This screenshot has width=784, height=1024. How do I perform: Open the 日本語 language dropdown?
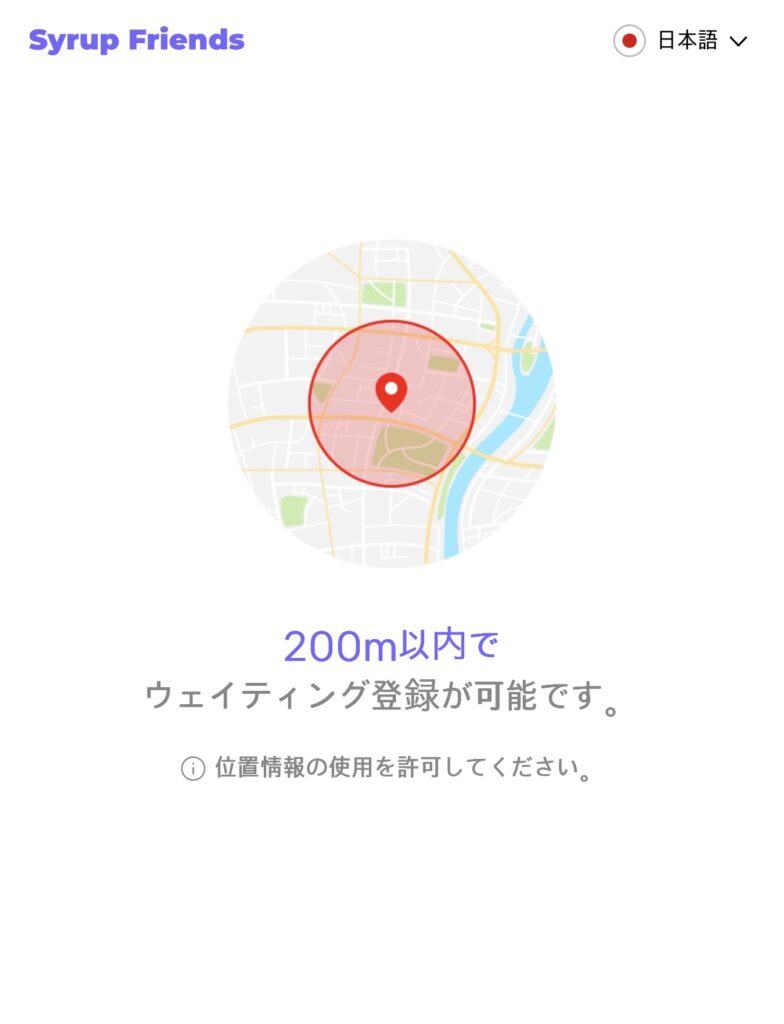(x=682, y=41)
